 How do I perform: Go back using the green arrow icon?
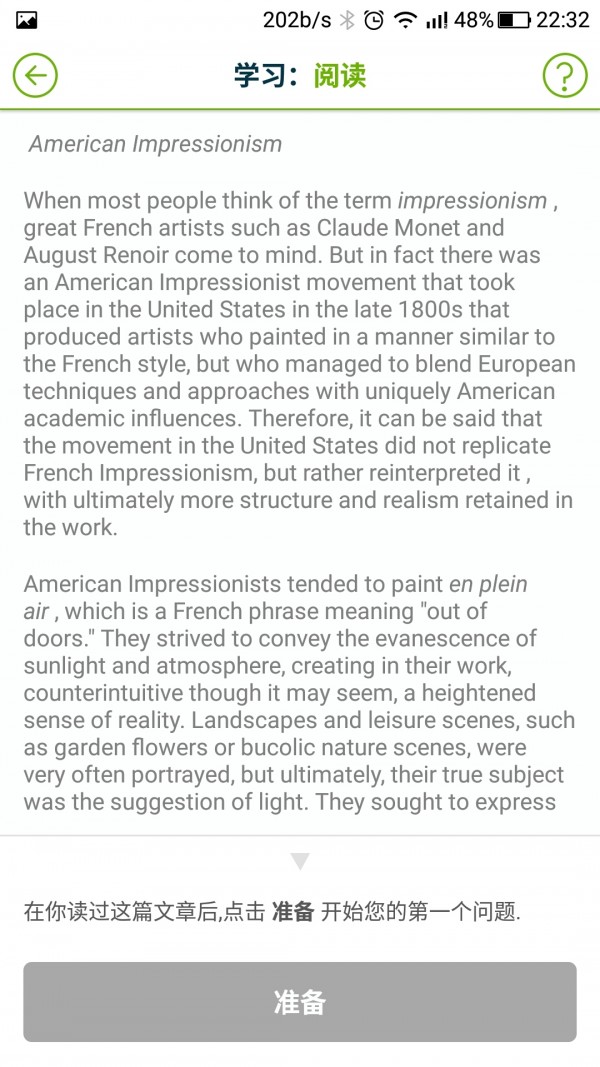pyautogui.click(x=35, y=76)
